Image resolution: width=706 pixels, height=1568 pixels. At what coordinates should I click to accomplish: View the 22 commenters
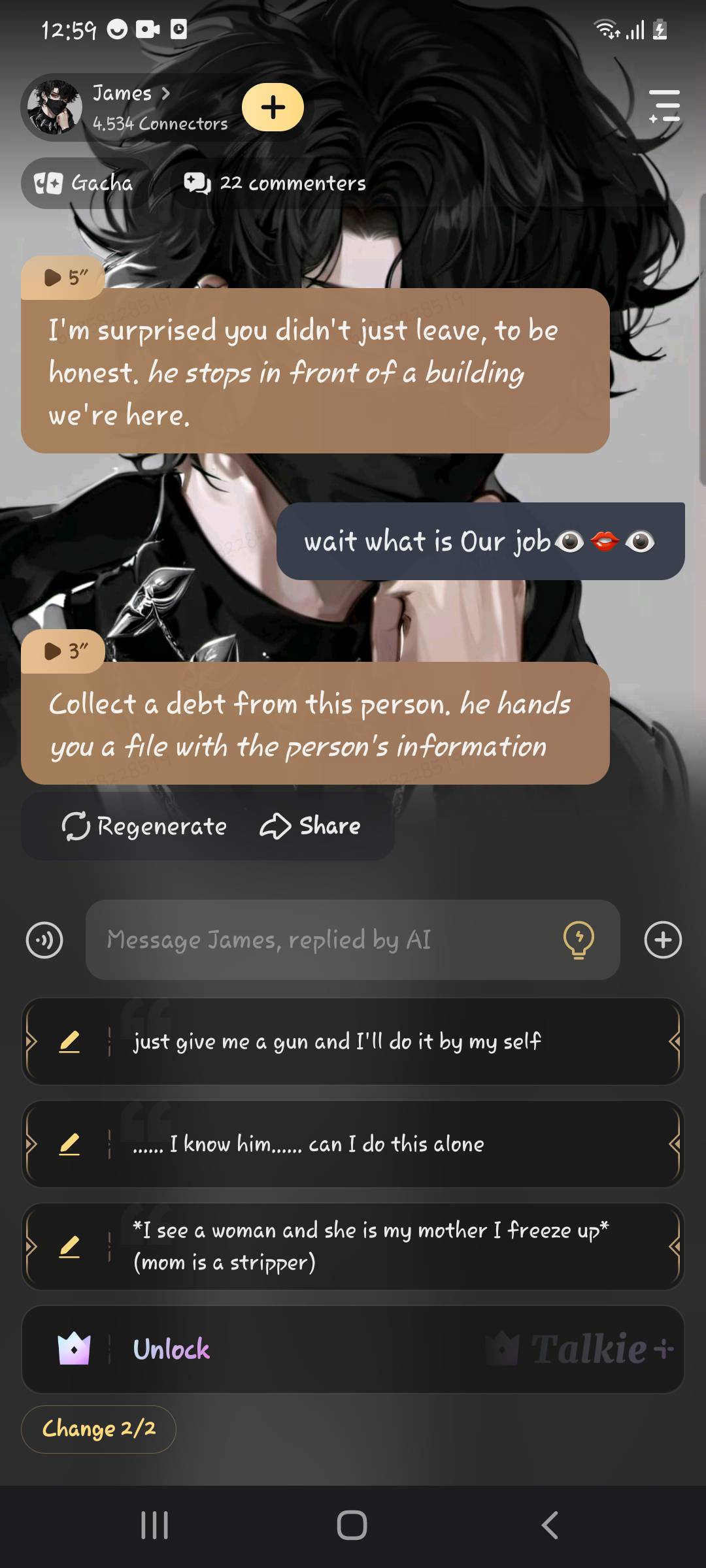(x=275, y=183)
